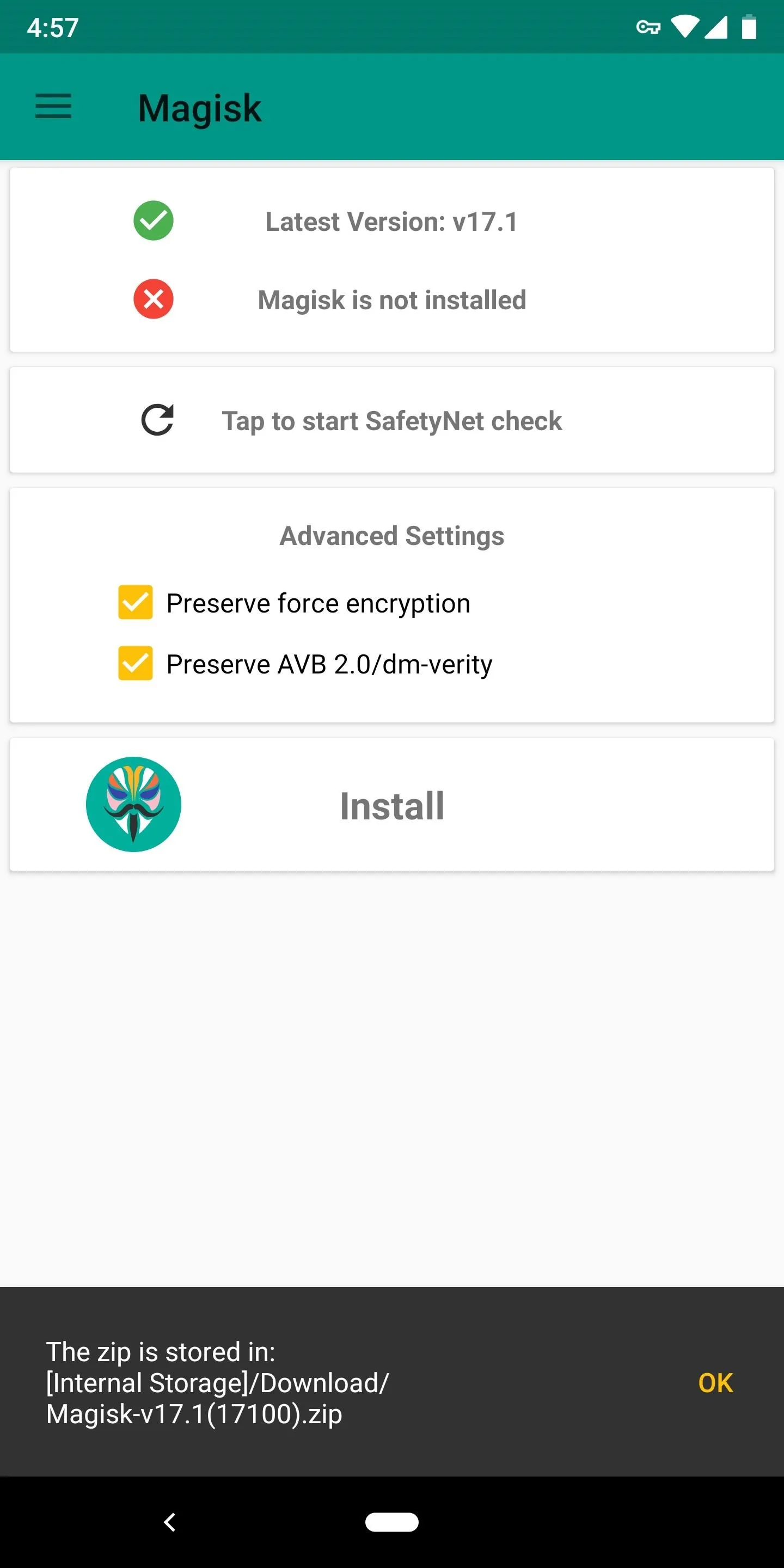Screen dimensions: 784x1568
Task: Open the hamburger navigation drawer
Action: tap(53, 107)
